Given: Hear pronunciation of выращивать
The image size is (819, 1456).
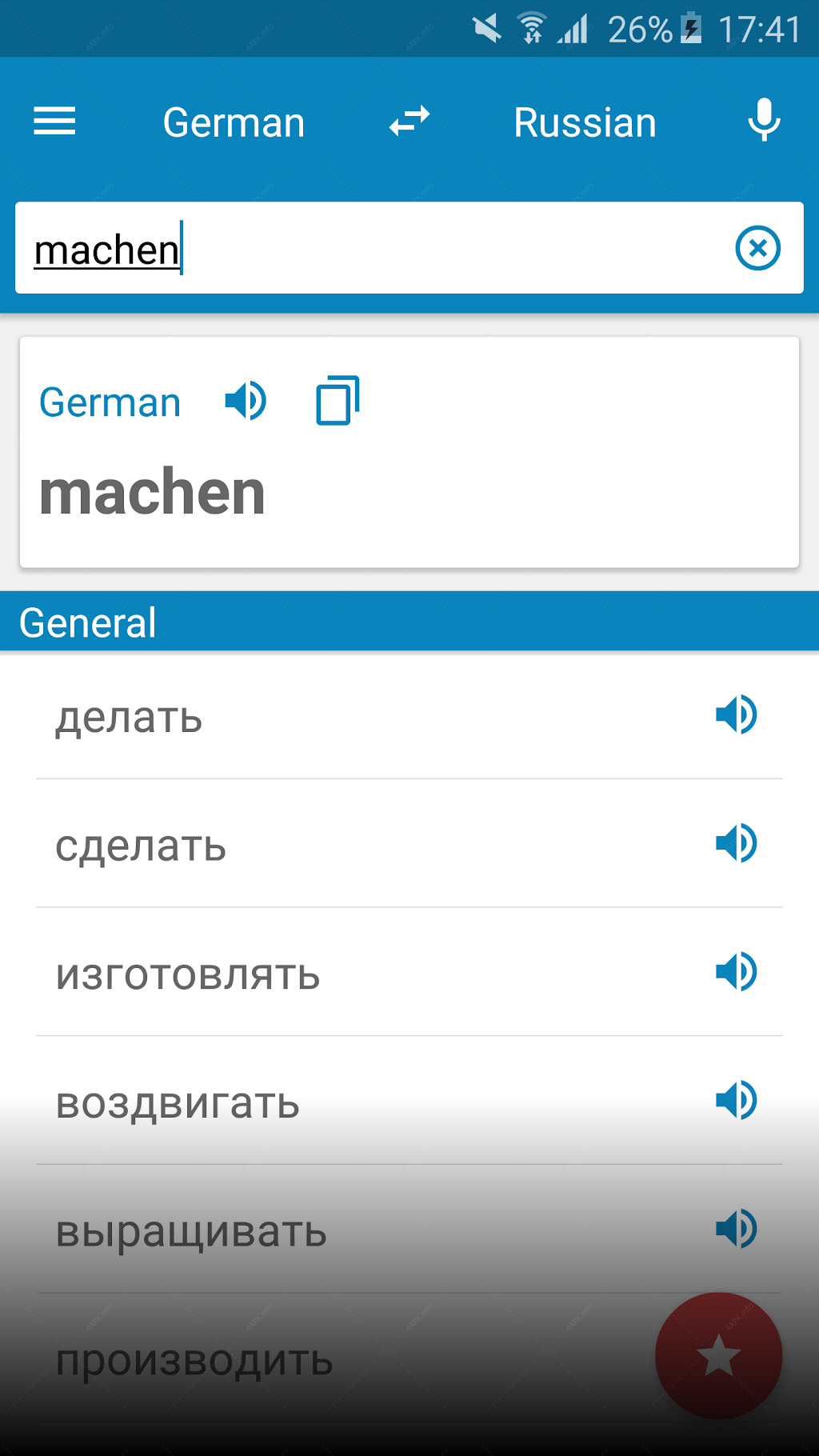Looking at the screenshot, I should (x=736, y=1229).
